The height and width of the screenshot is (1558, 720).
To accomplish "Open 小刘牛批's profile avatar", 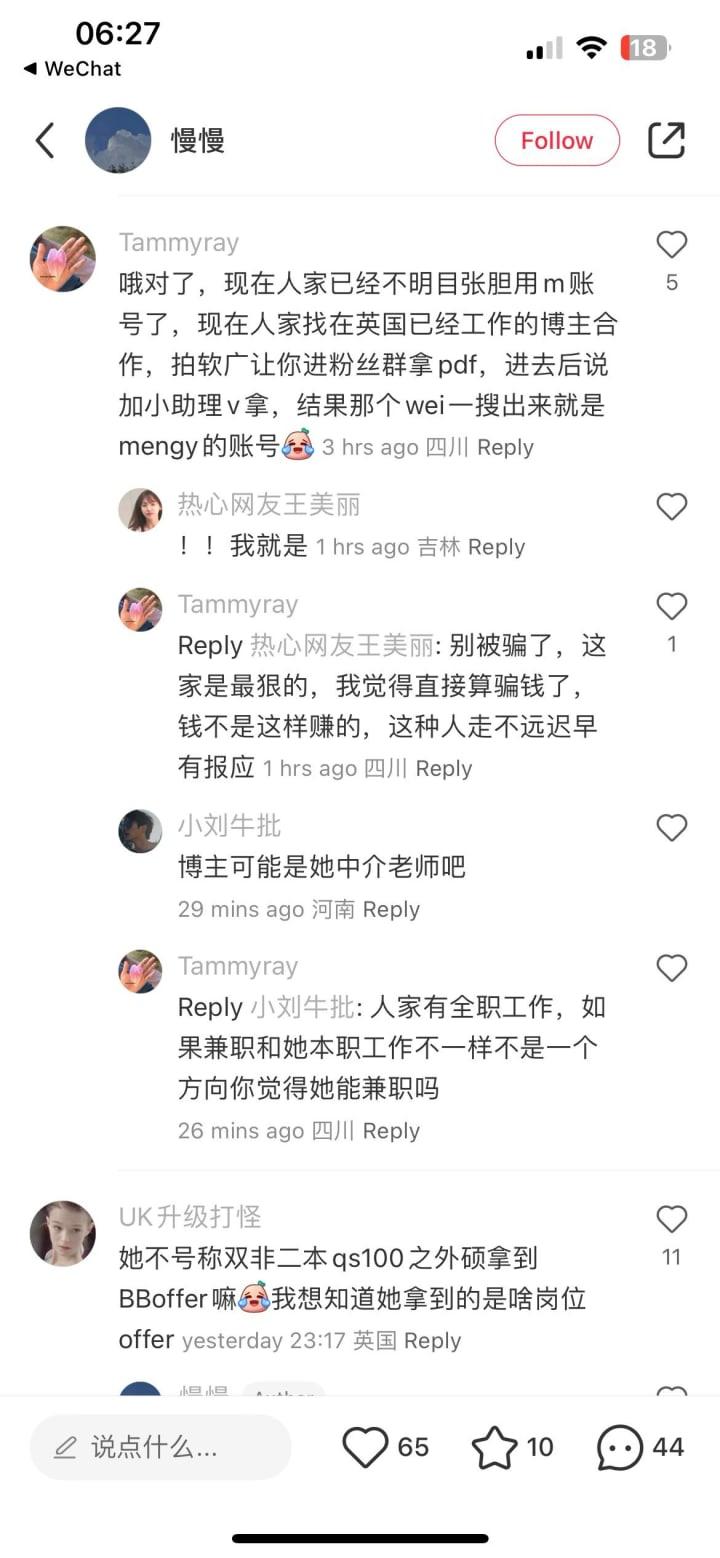I will pyautogui.click(x=140, y=830).
